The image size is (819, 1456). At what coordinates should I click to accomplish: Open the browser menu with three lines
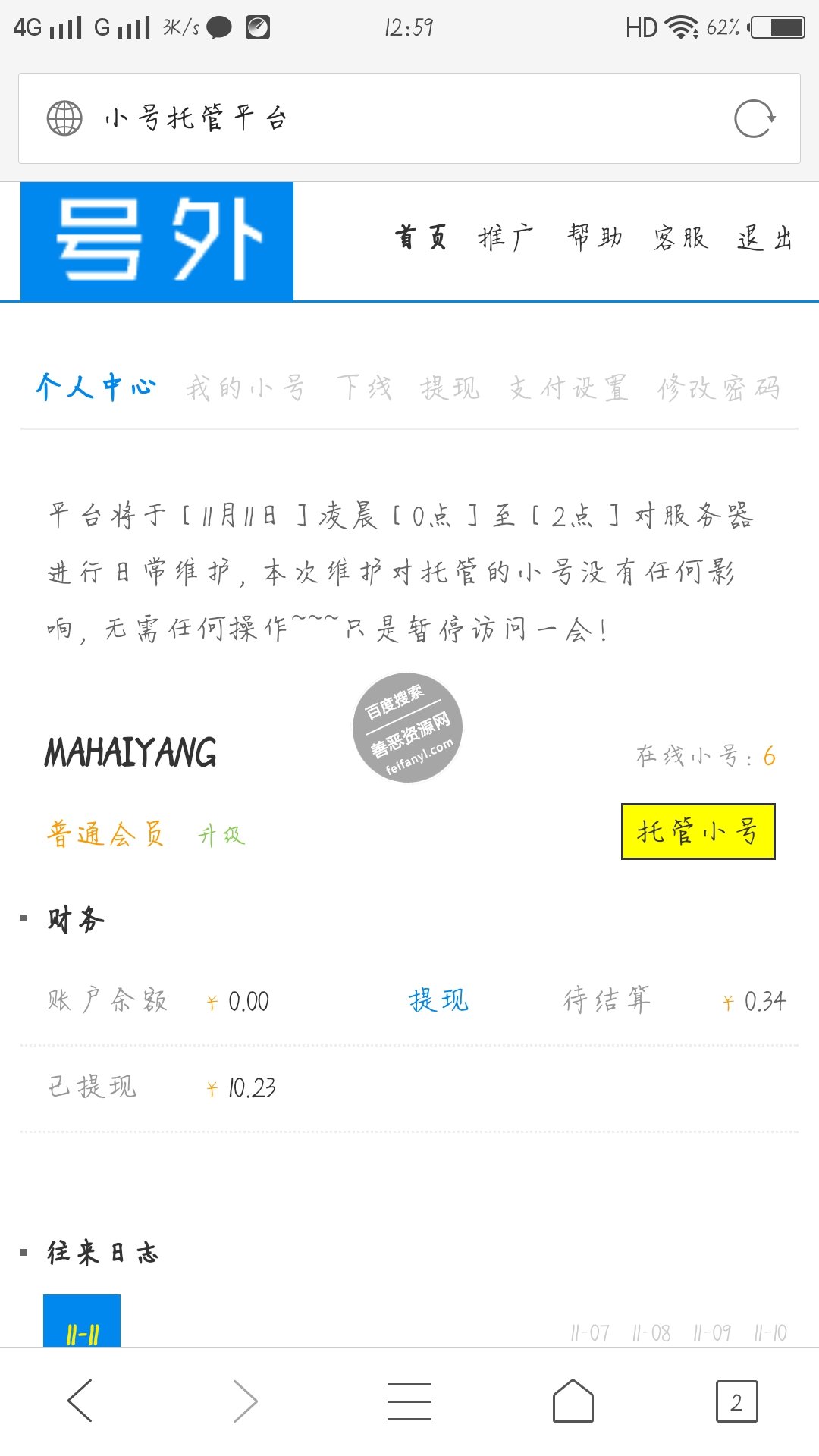click(x=409, y=1401)
